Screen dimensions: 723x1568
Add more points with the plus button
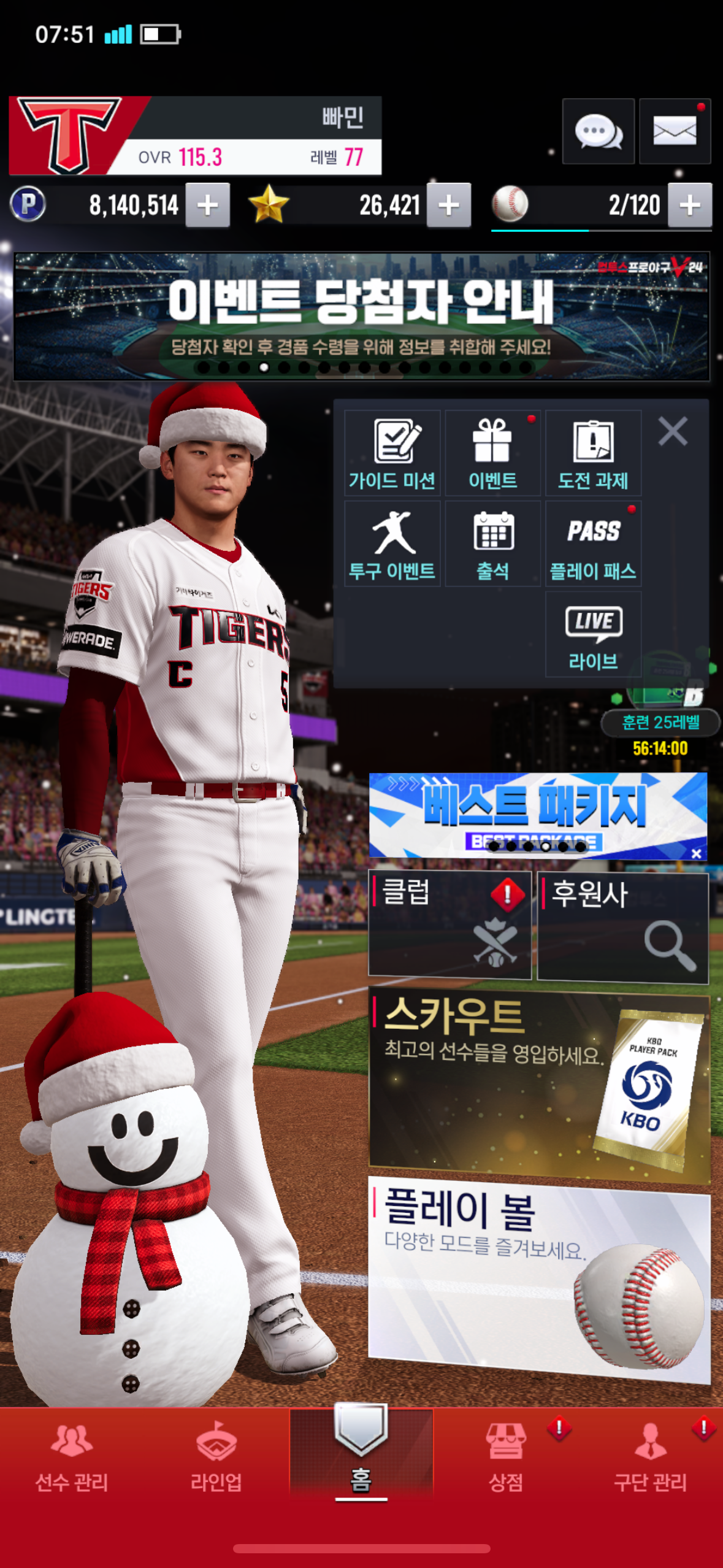(x=208, y=206)
